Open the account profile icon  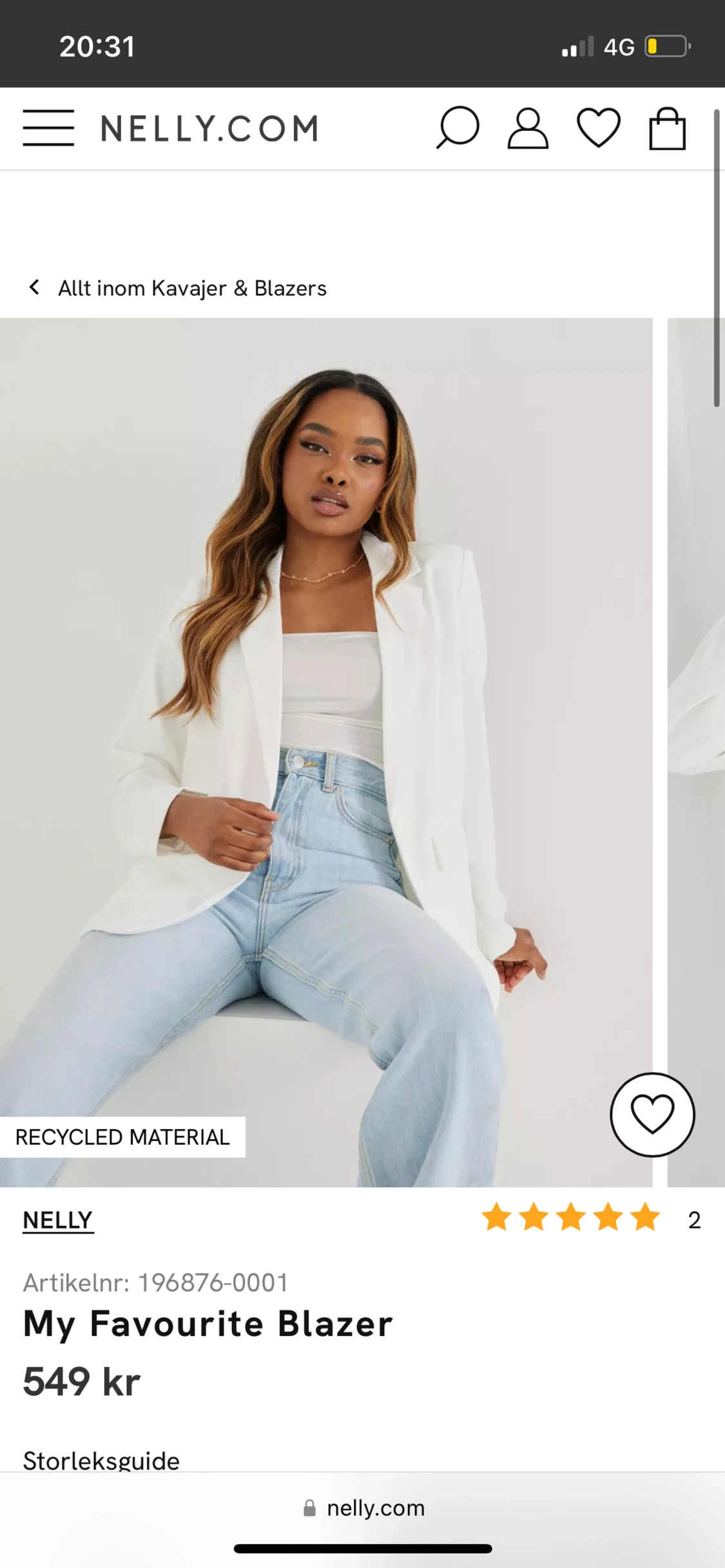click(x=528, y=128)
